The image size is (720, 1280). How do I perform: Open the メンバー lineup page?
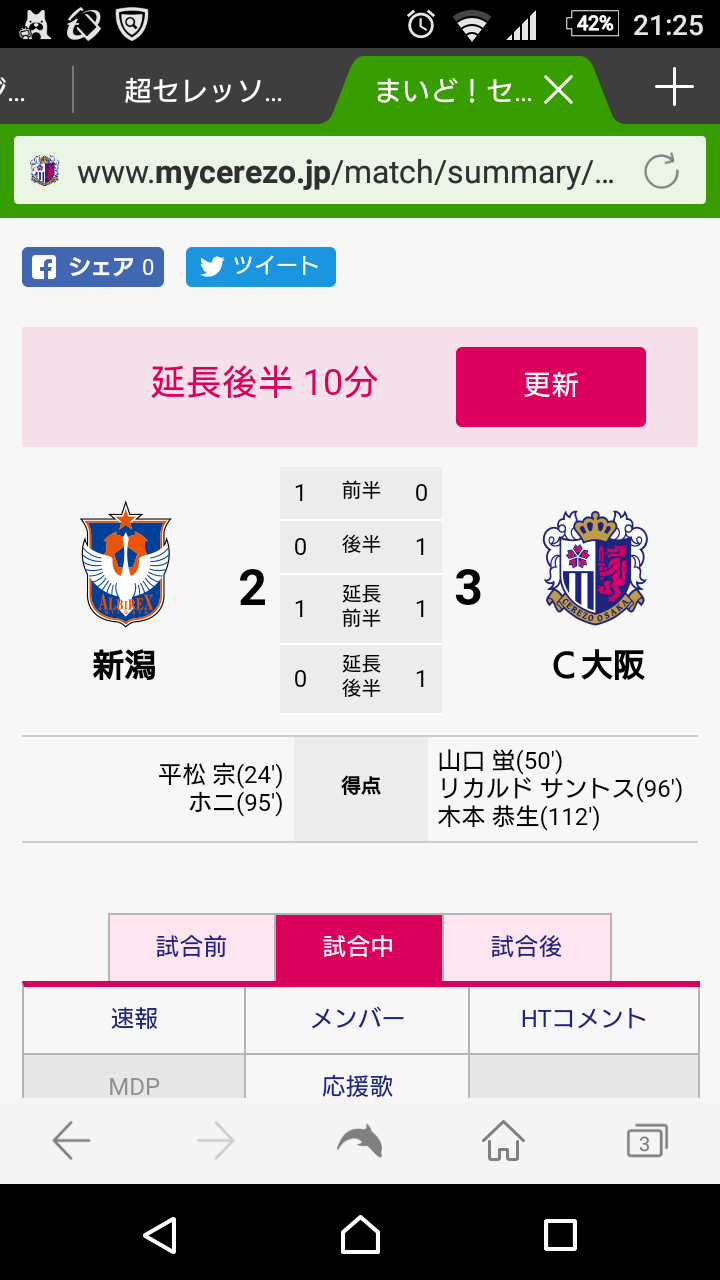(x=357, y=1019)
